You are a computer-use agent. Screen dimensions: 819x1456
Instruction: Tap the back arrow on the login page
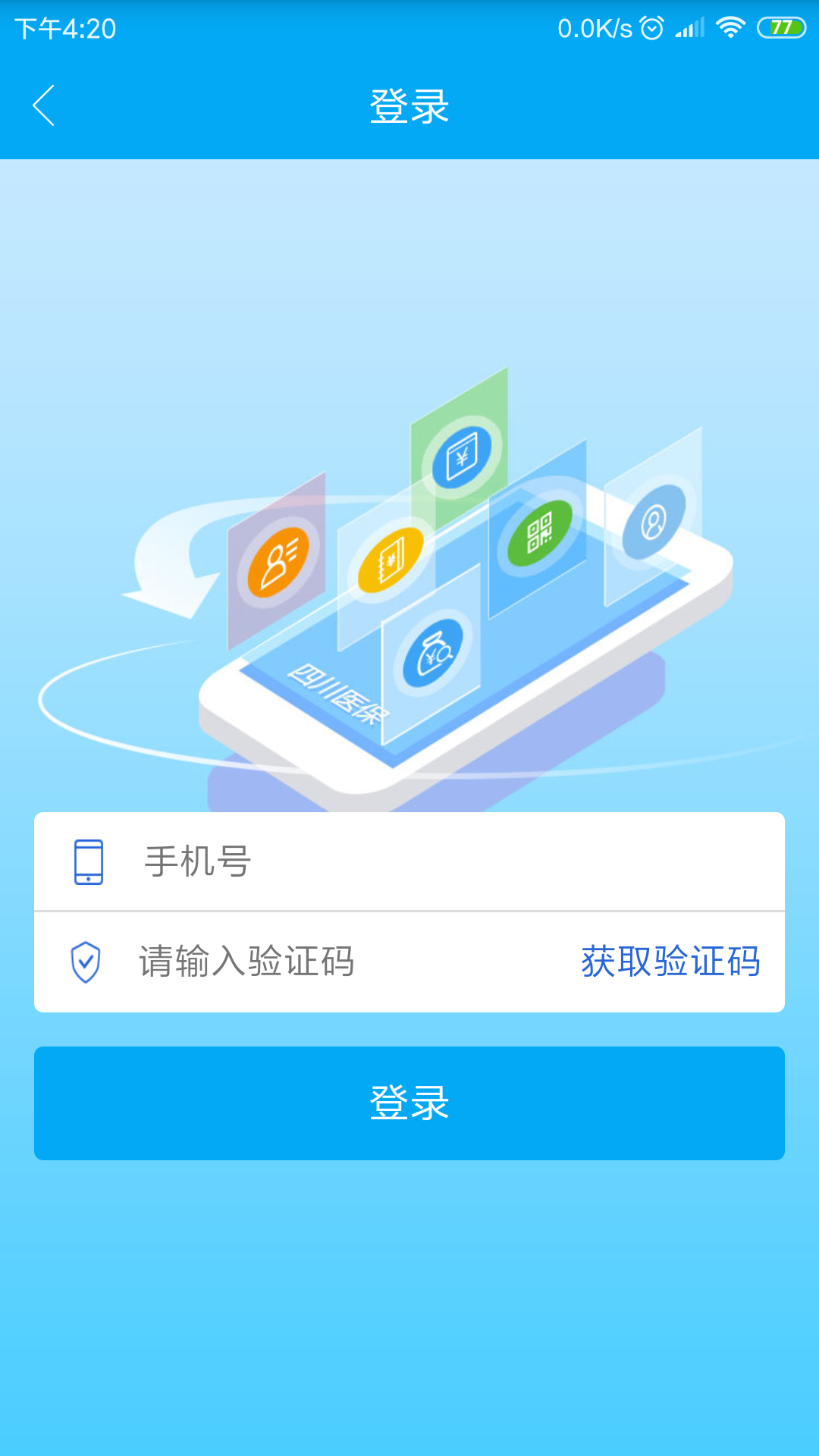click(x=43, y=106)
